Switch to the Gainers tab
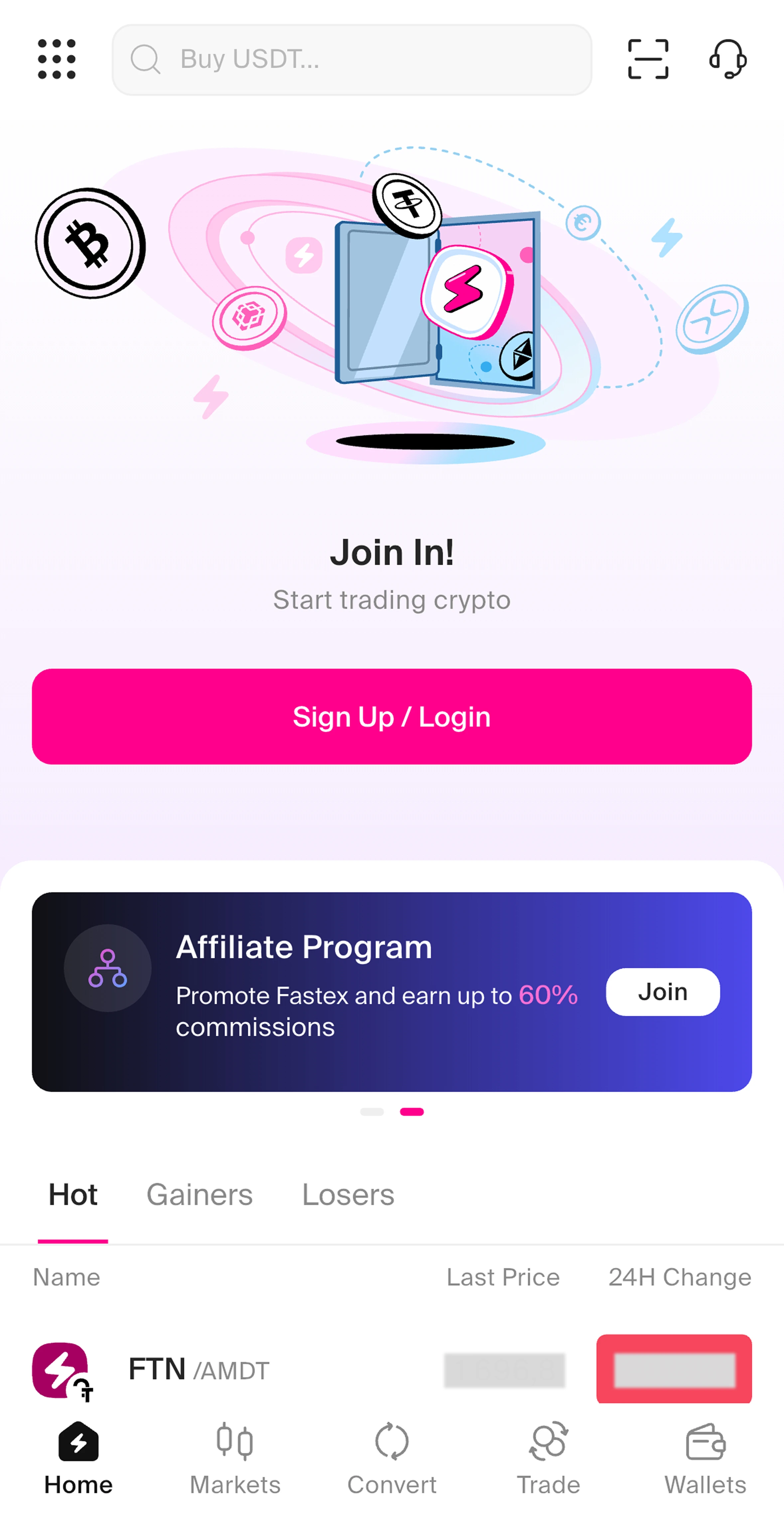The width and height of the screenshot is (784, 1537). pyautogui.click(x=200, y=1195)
